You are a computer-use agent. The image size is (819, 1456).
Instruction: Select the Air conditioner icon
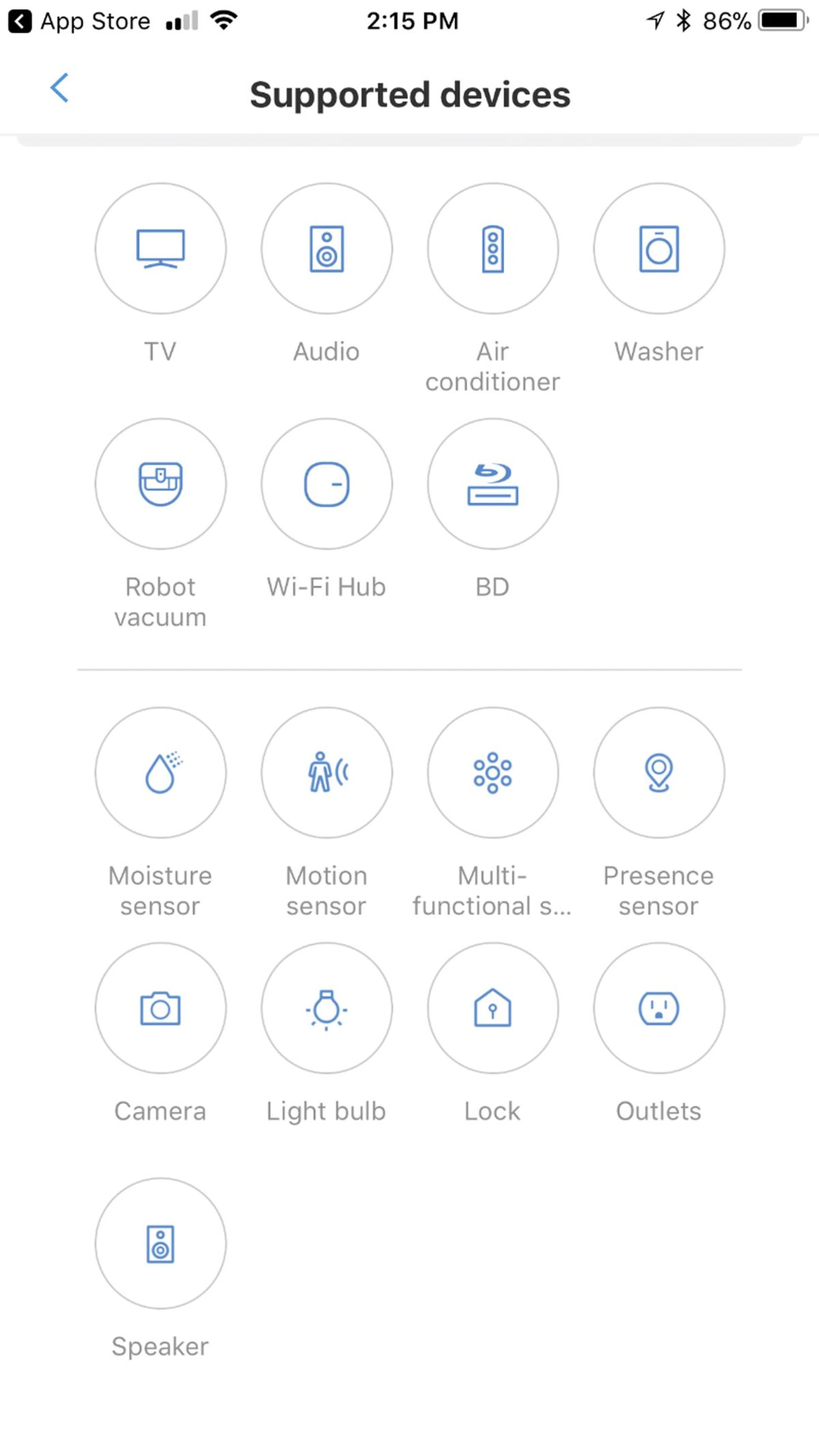(492, 249)
